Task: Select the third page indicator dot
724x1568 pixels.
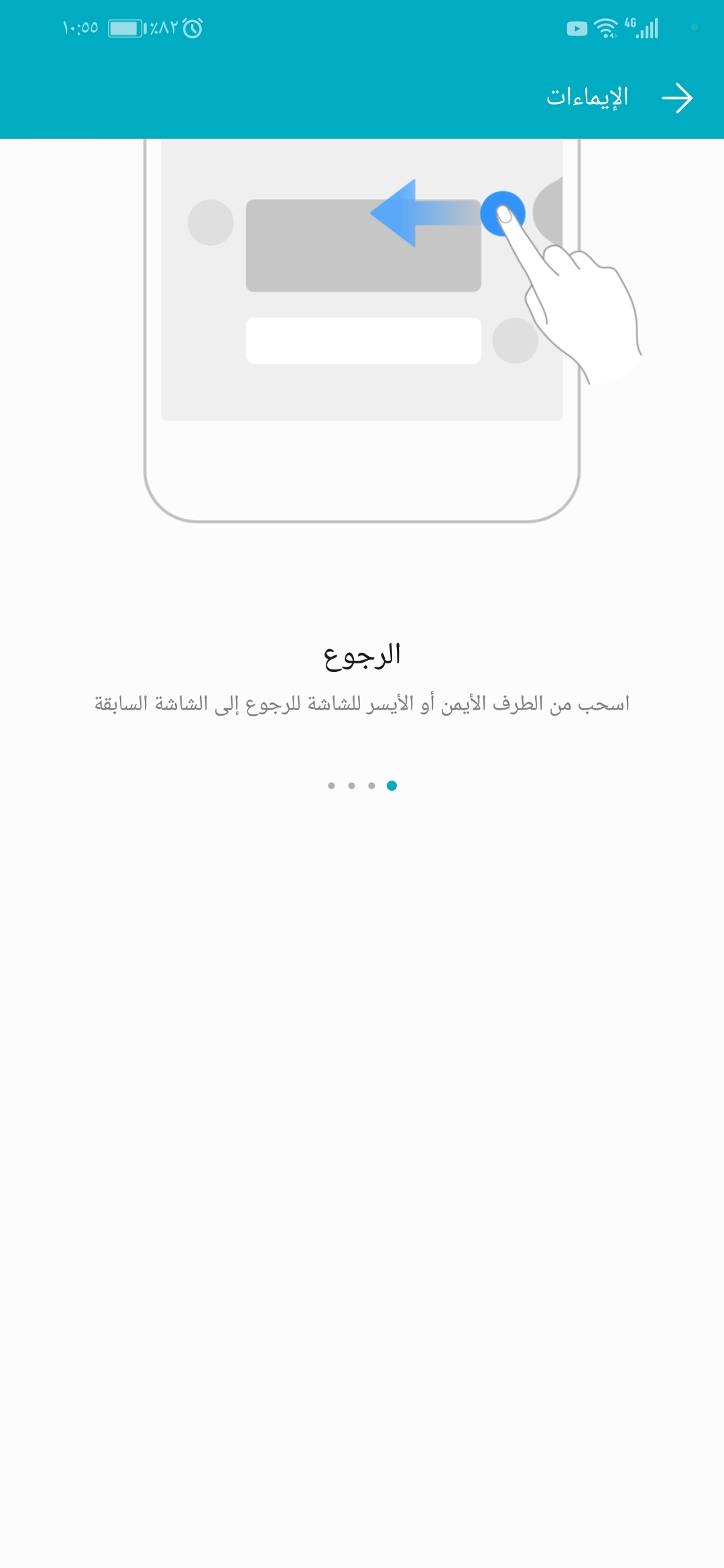Action: pyautogui.click(x=370, y=786)
